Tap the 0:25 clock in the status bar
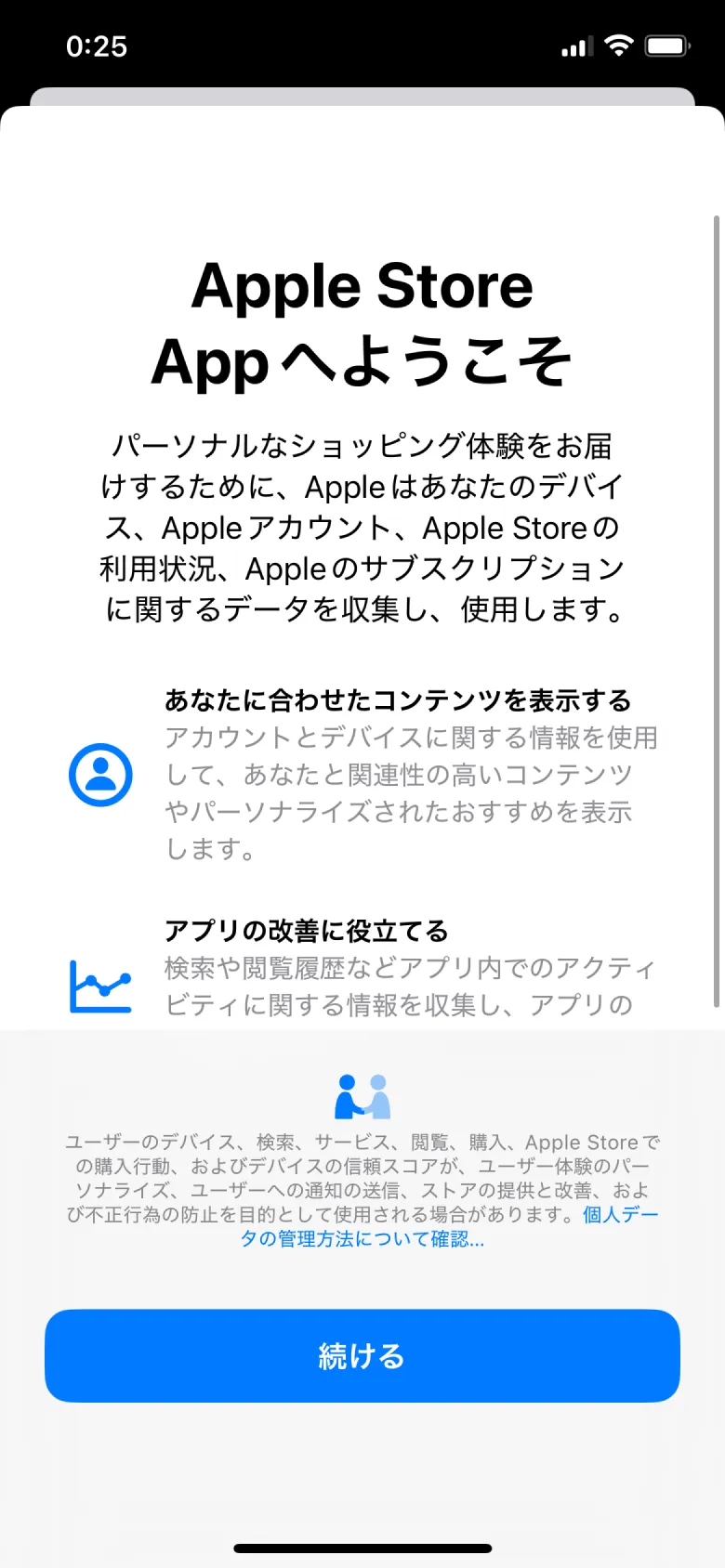 [97, 45]
